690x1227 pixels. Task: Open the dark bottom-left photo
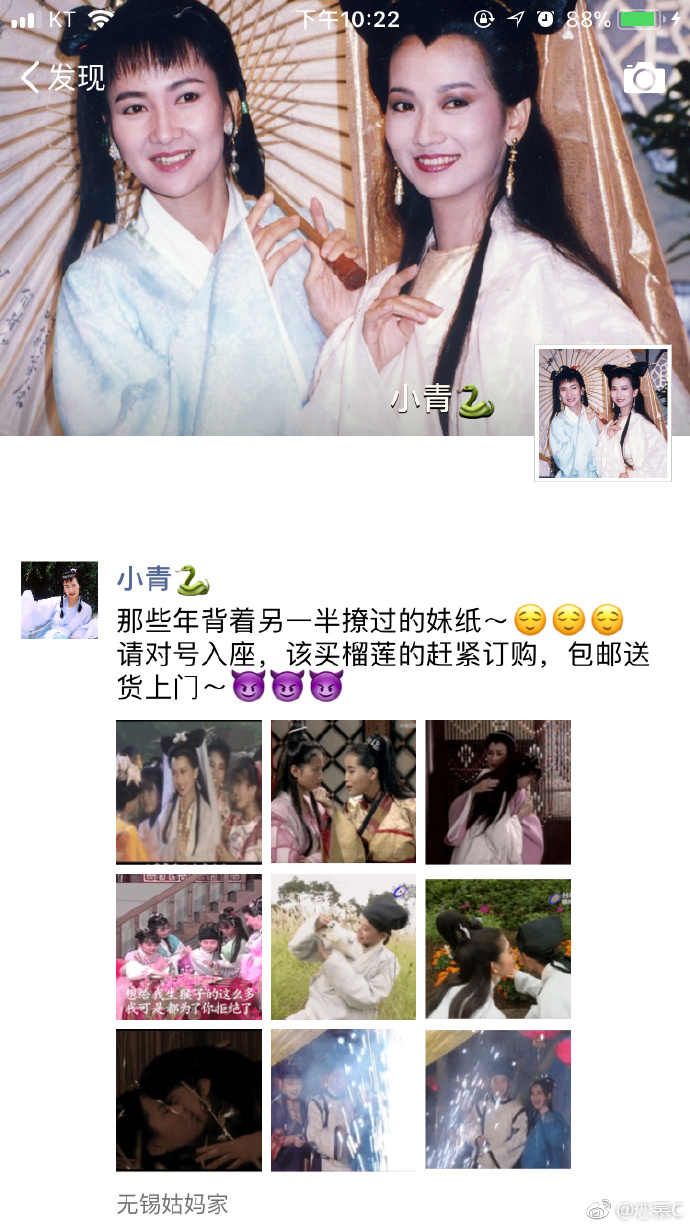click(189, 1100)
